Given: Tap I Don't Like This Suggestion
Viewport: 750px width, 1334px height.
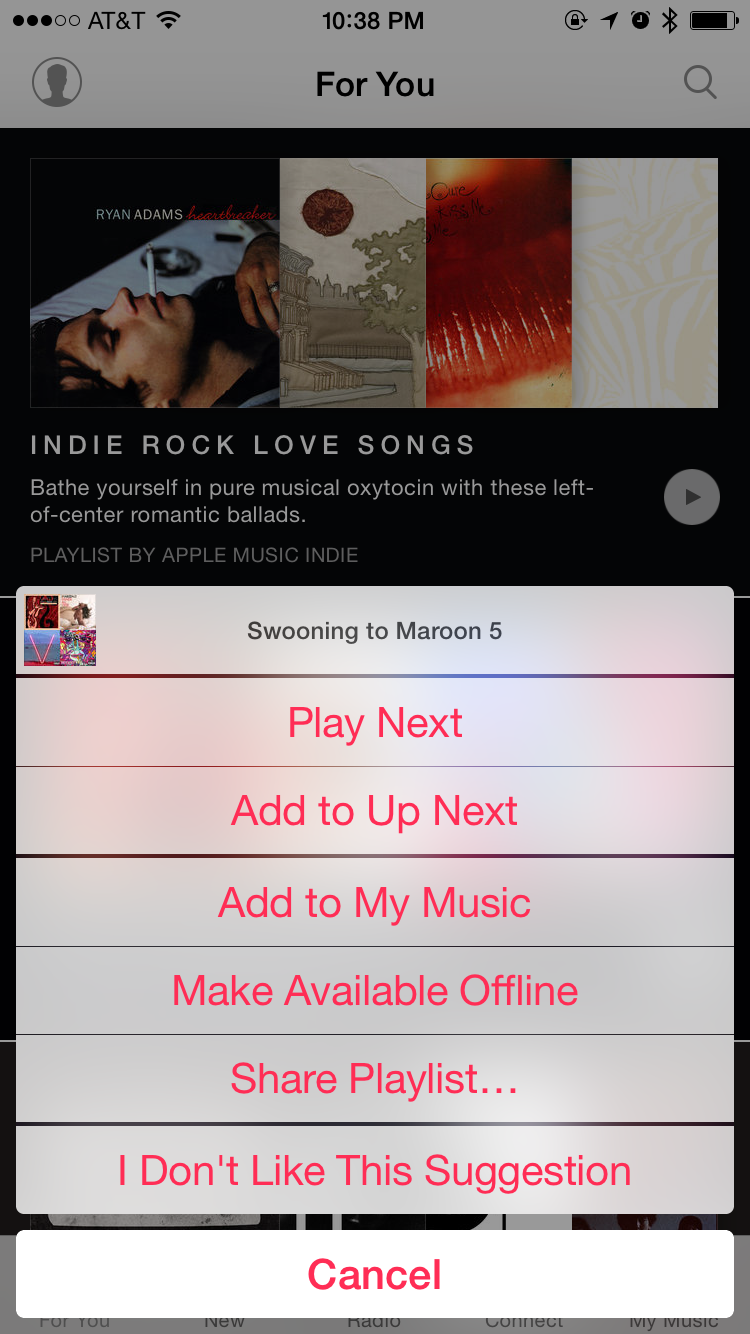Looking at the screenshot, I should pyautogui.click(x=375, y=1170).
